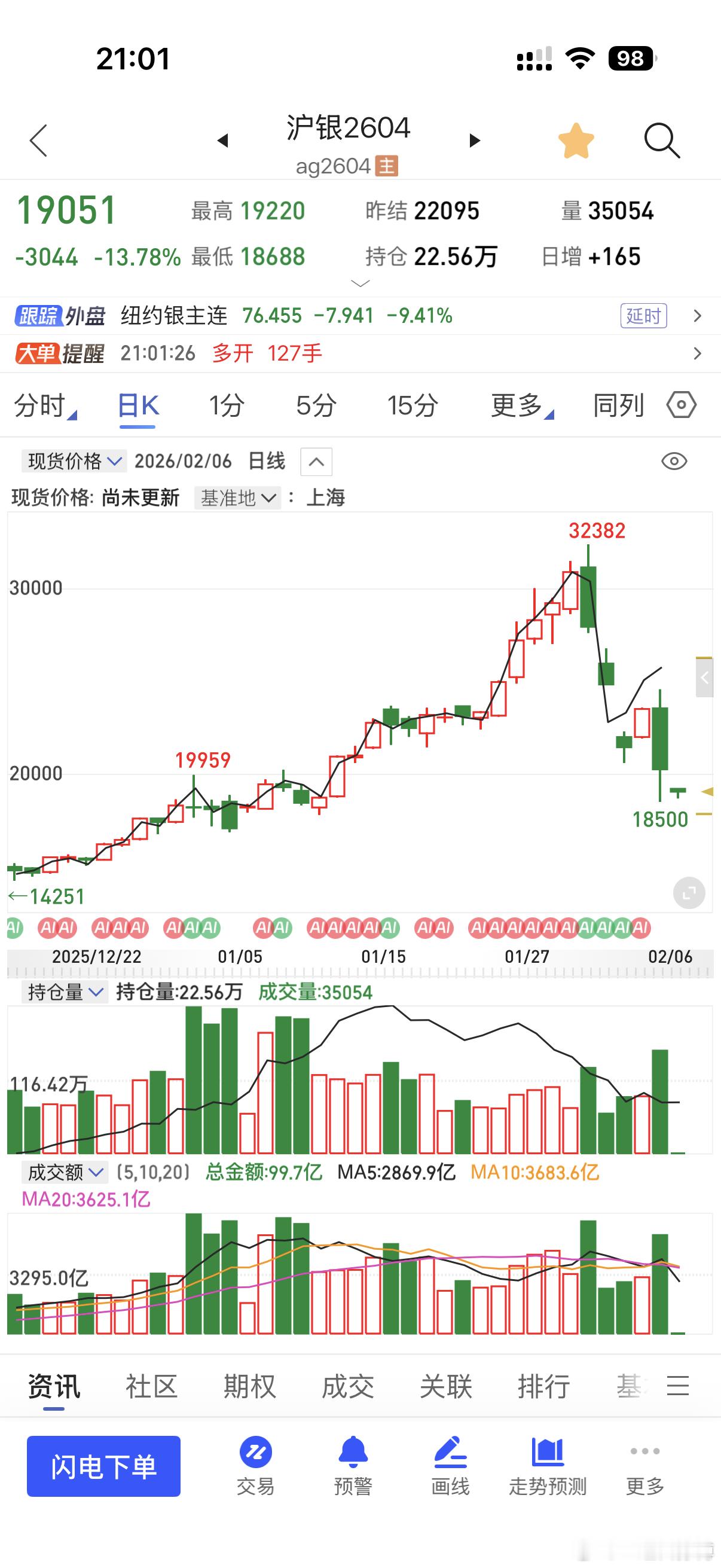Tap the back chevron at top left

[38, 140]
